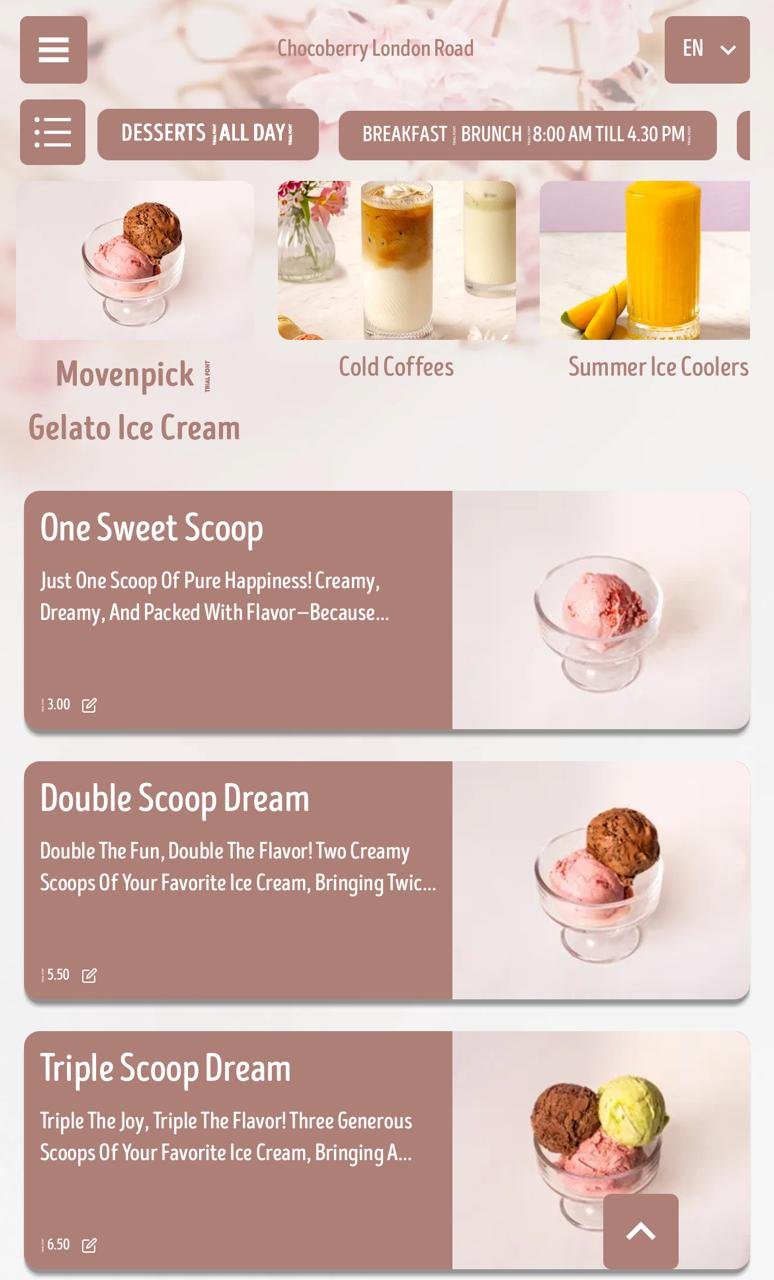Open the One Sweet Scoop item
The height and width of the screenshot is (1280, 774).
pos(387,610)
